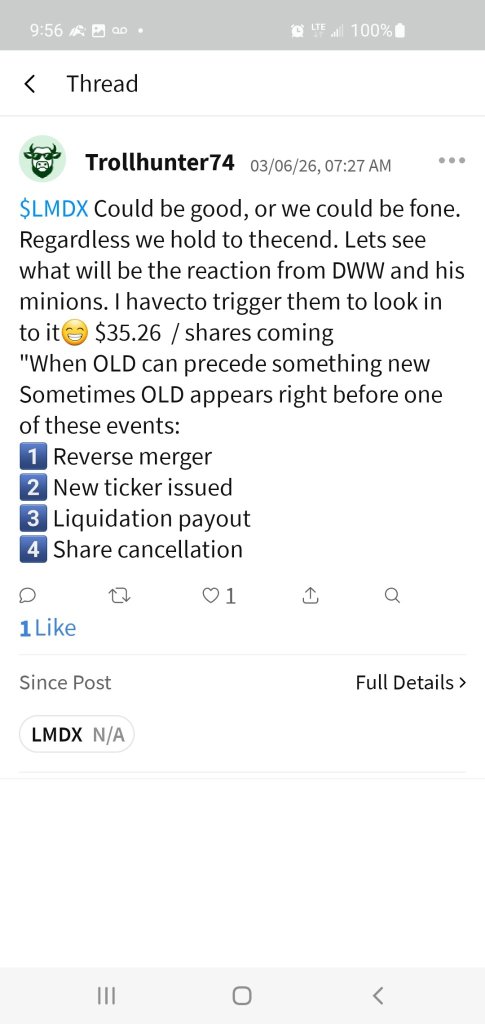The height and width of the screenshot is (1024, 485).
Task: Open the post's three-dot overflow menu
Action: pos(452,160)
